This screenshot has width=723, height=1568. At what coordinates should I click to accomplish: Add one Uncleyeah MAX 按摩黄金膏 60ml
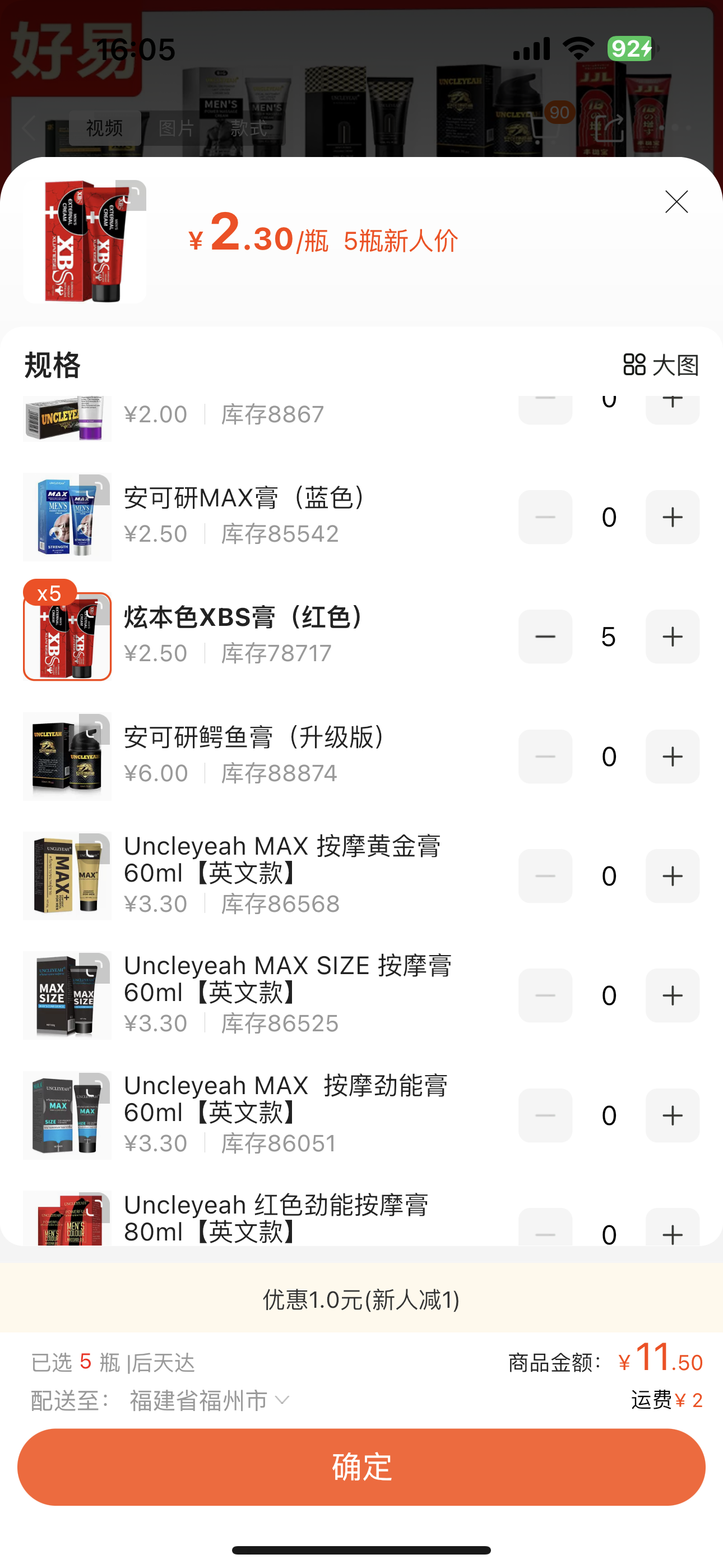pyautogui.click(x=672, y=876)
